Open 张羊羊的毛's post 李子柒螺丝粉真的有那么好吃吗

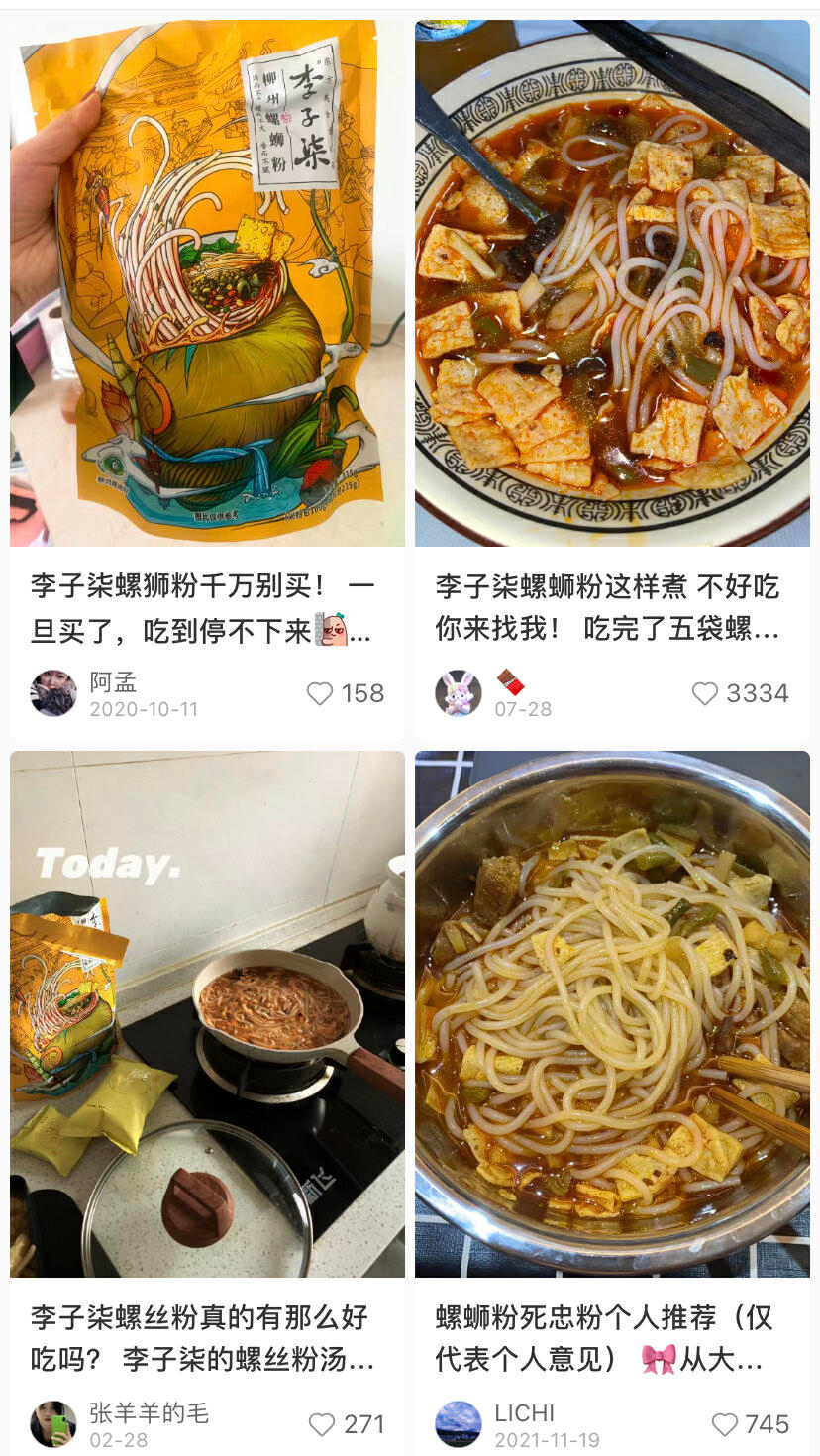[207, 1014]
